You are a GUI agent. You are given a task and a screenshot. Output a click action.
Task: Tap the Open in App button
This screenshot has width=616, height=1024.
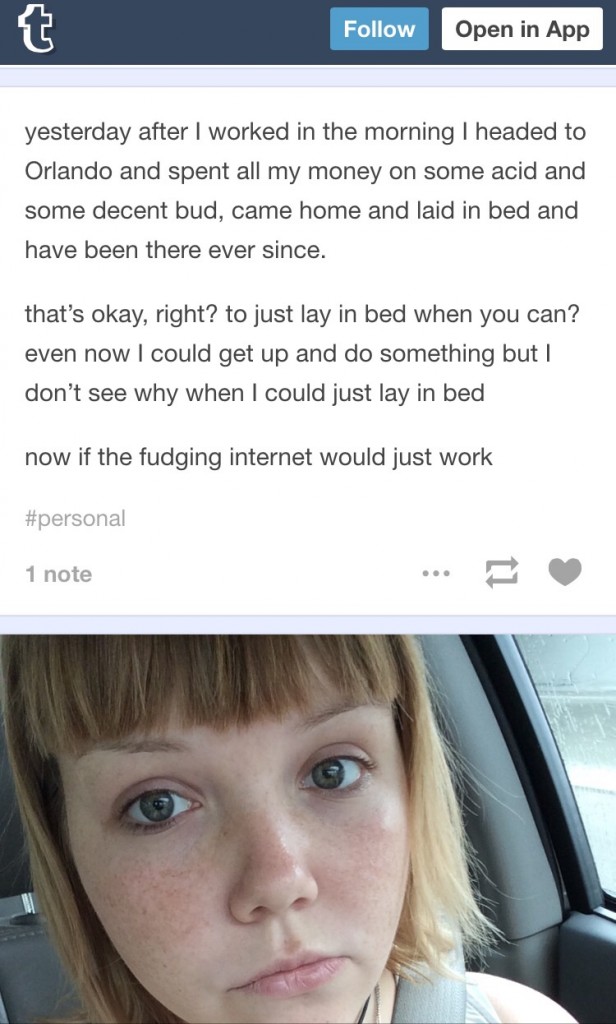tap(522, 29)
